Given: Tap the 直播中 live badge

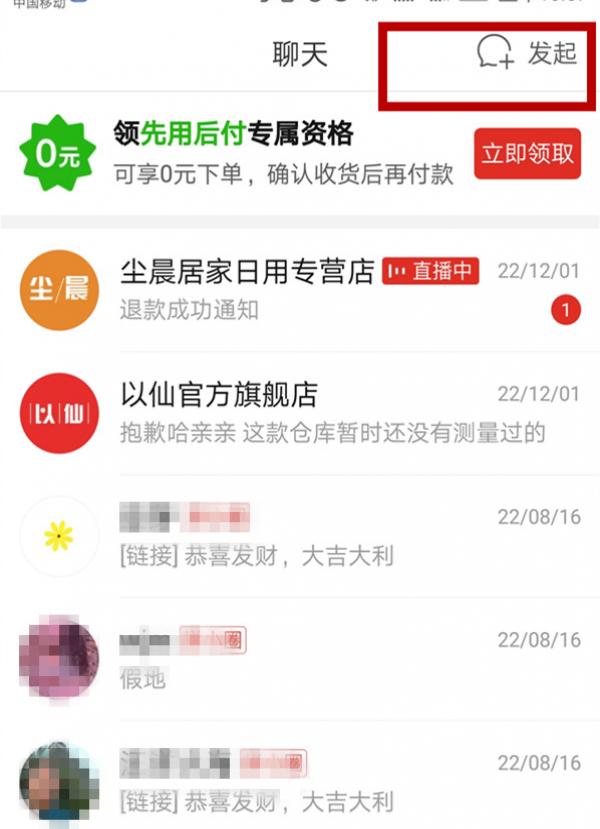Looking at the screenshot, I should click(431, 271).
